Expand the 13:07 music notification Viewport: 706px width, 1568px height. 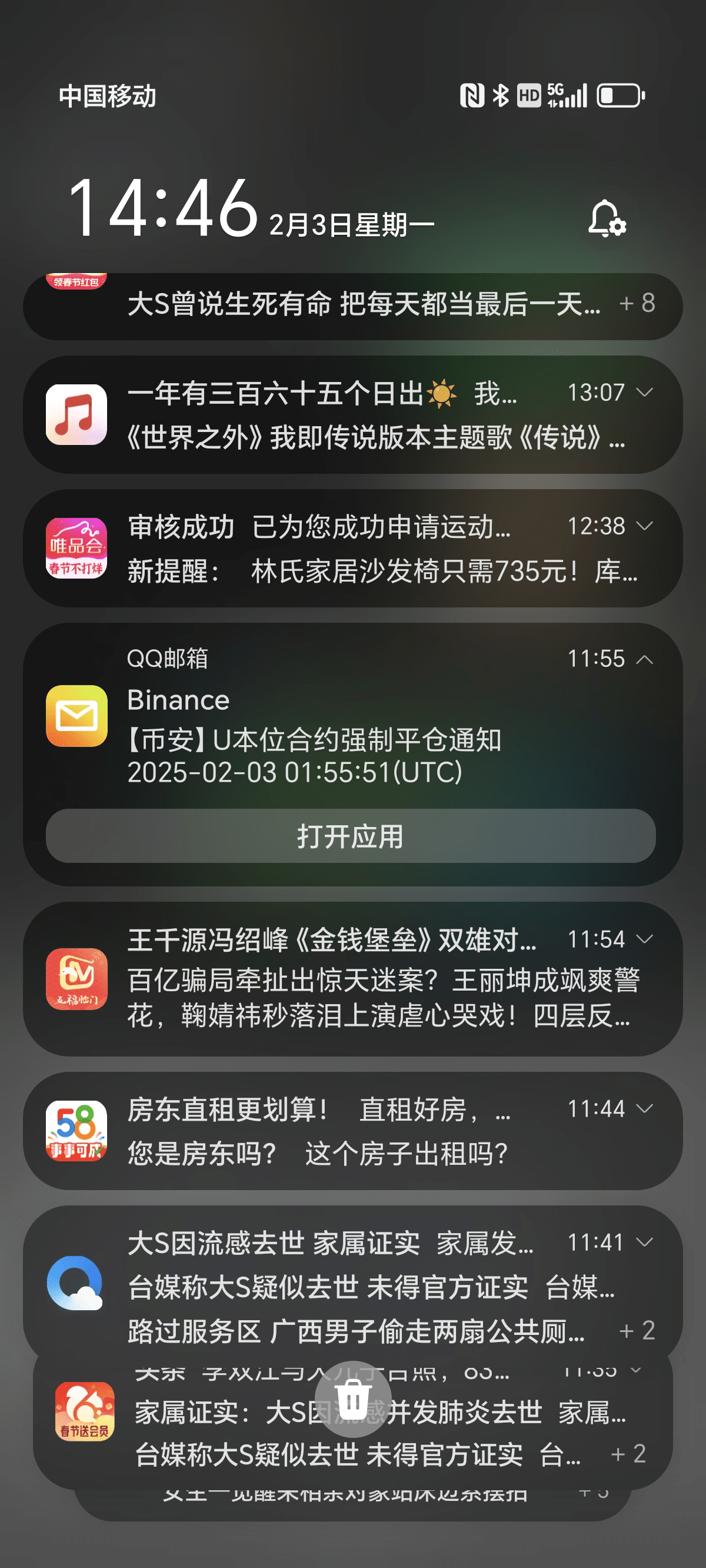645,393
